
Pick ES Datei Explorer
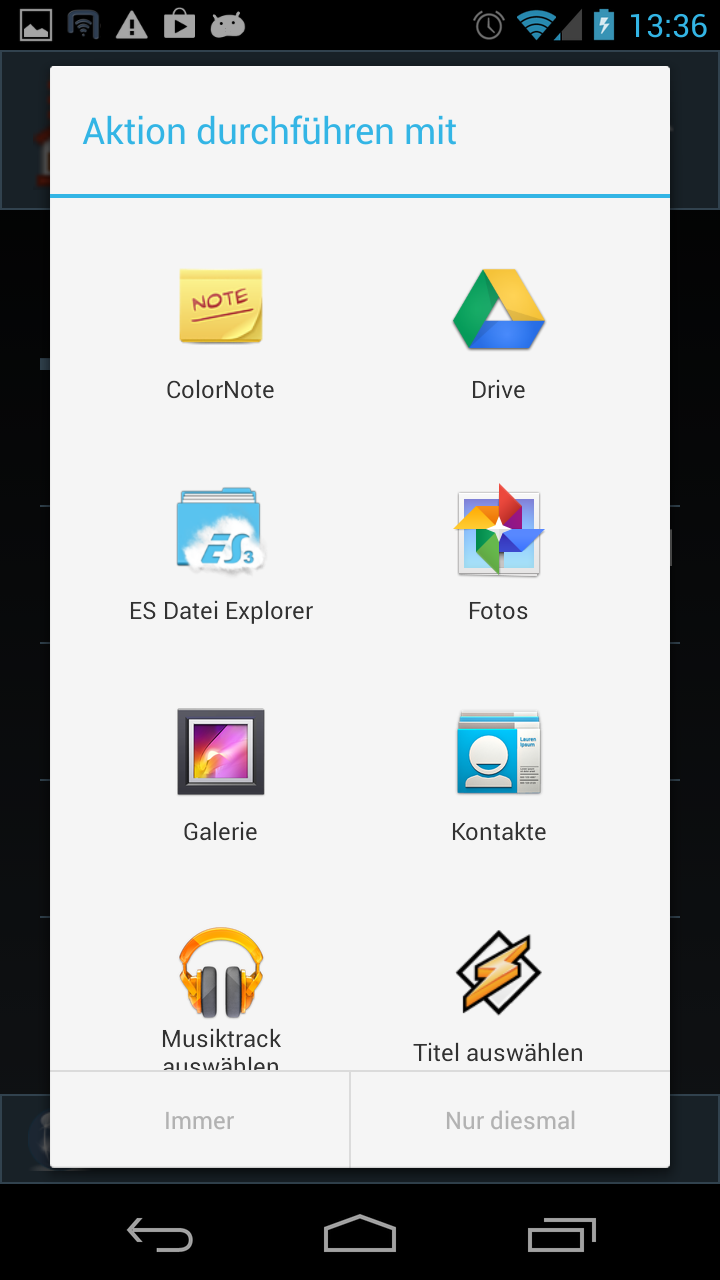coord(220,553)
